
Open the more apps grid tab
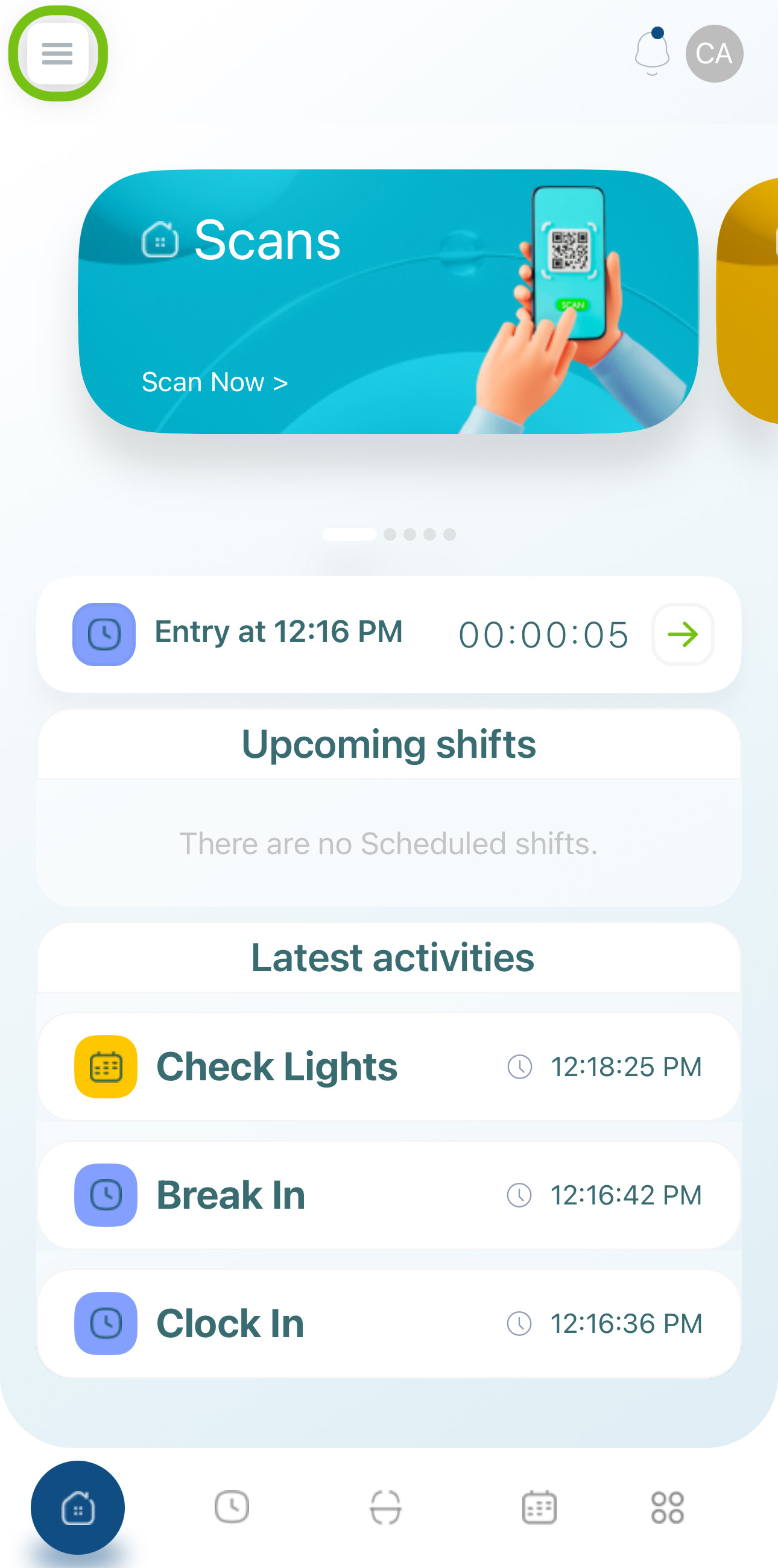pyautogui.click(x=667, y=1508)
